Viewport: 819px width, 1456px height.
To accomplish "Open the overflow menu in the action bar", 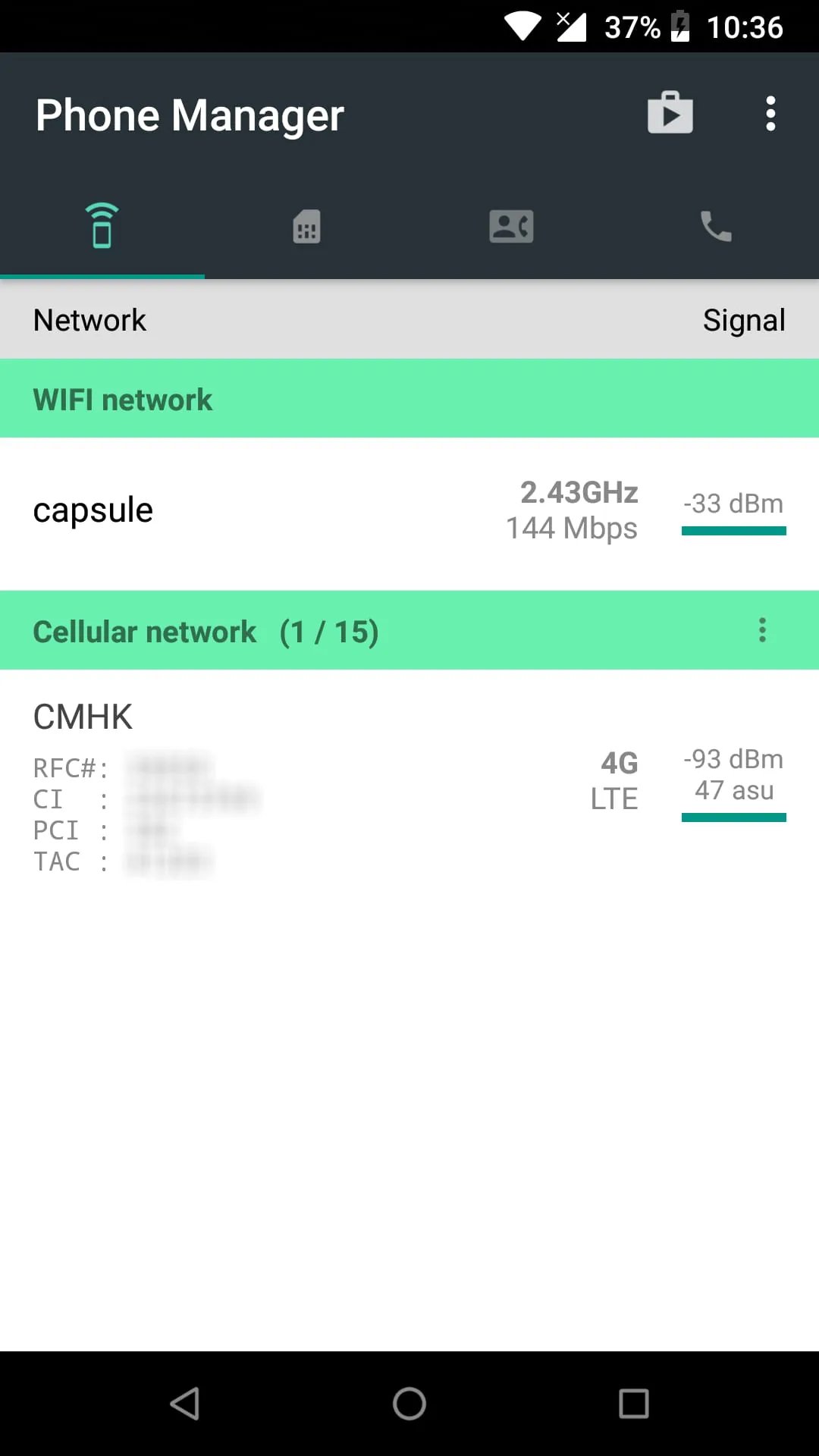I will (770, 113).
